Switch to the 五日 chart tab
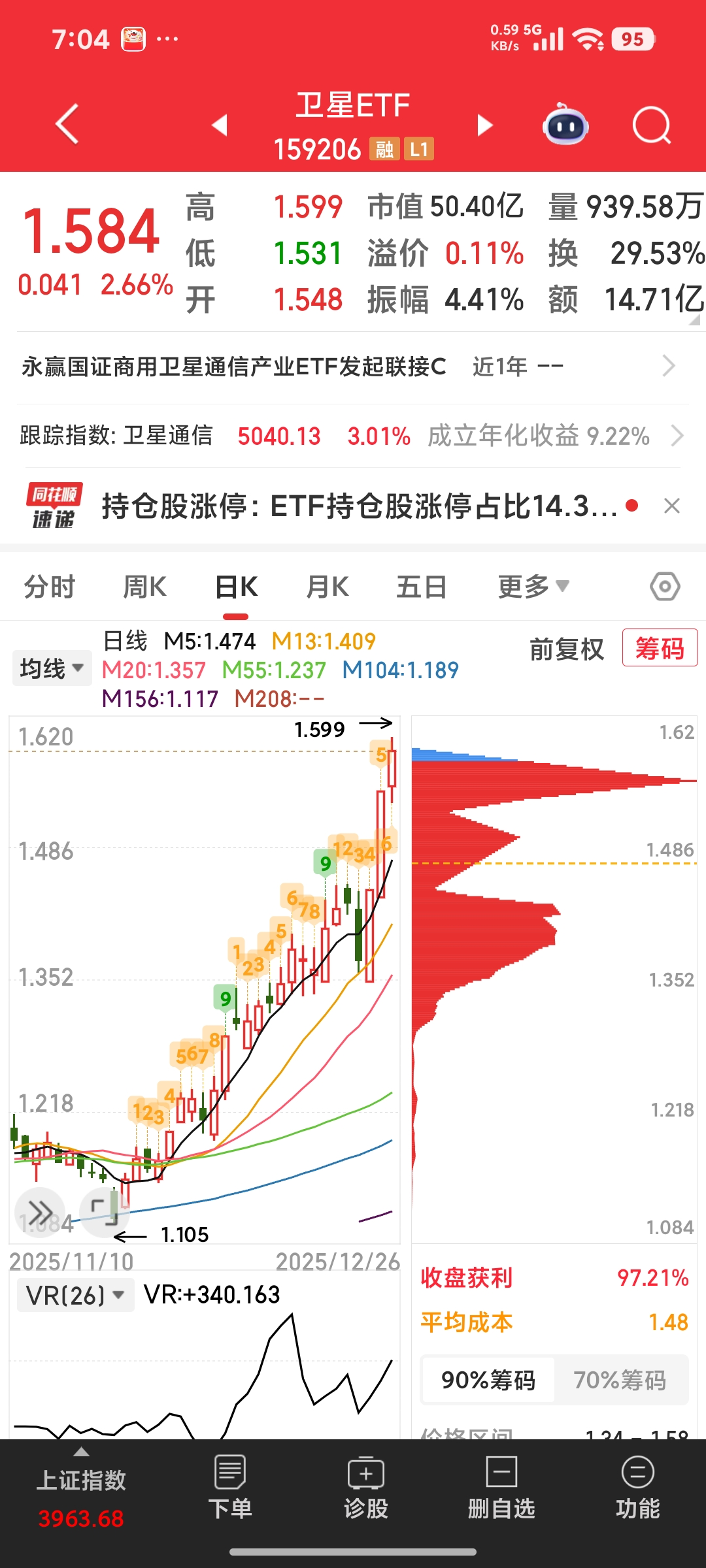This screenshot has height=1568, width=706. 422,587
